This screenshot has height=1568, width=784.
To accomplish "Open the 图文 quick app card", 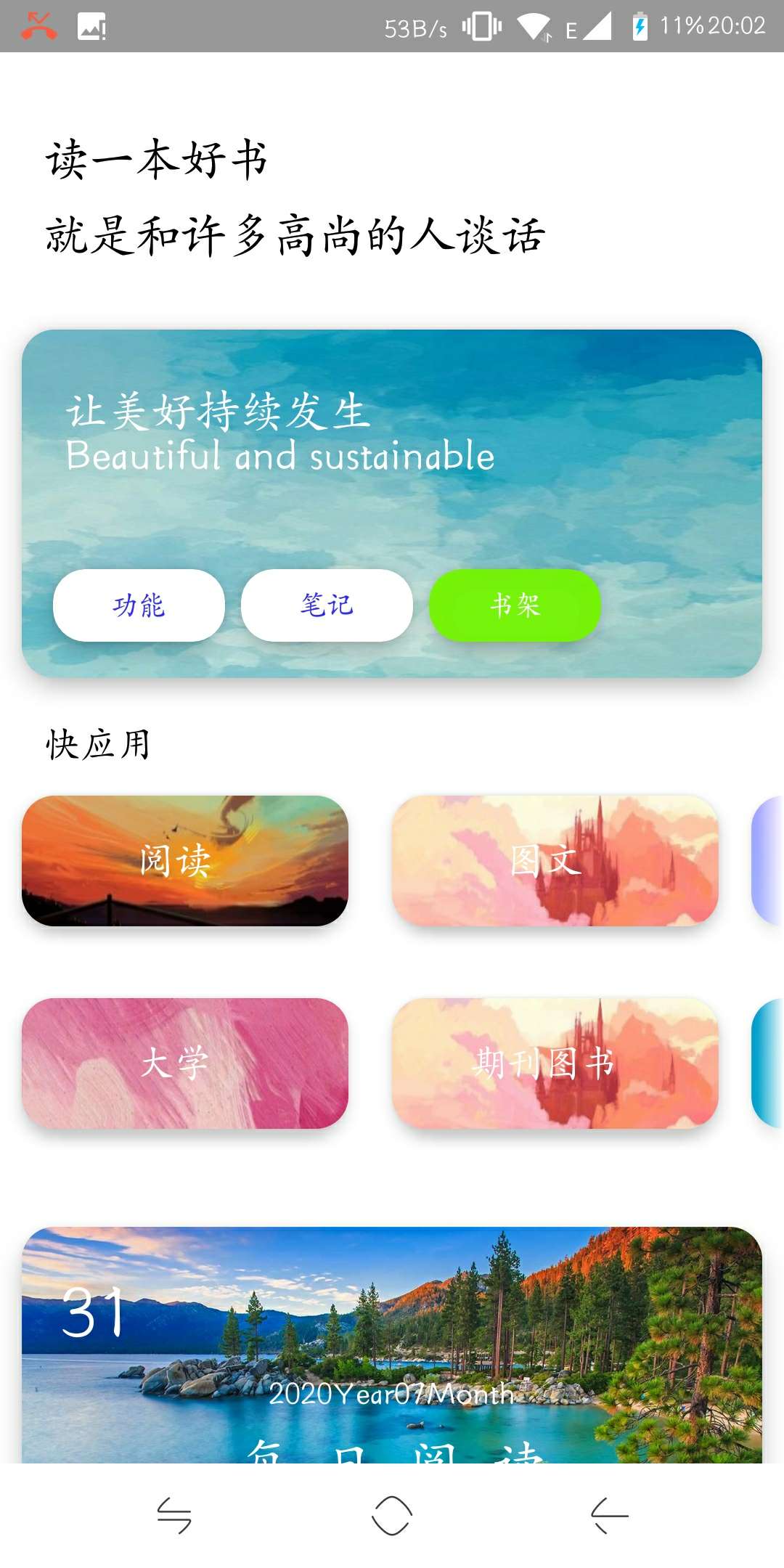I will [x=555, y=861].
